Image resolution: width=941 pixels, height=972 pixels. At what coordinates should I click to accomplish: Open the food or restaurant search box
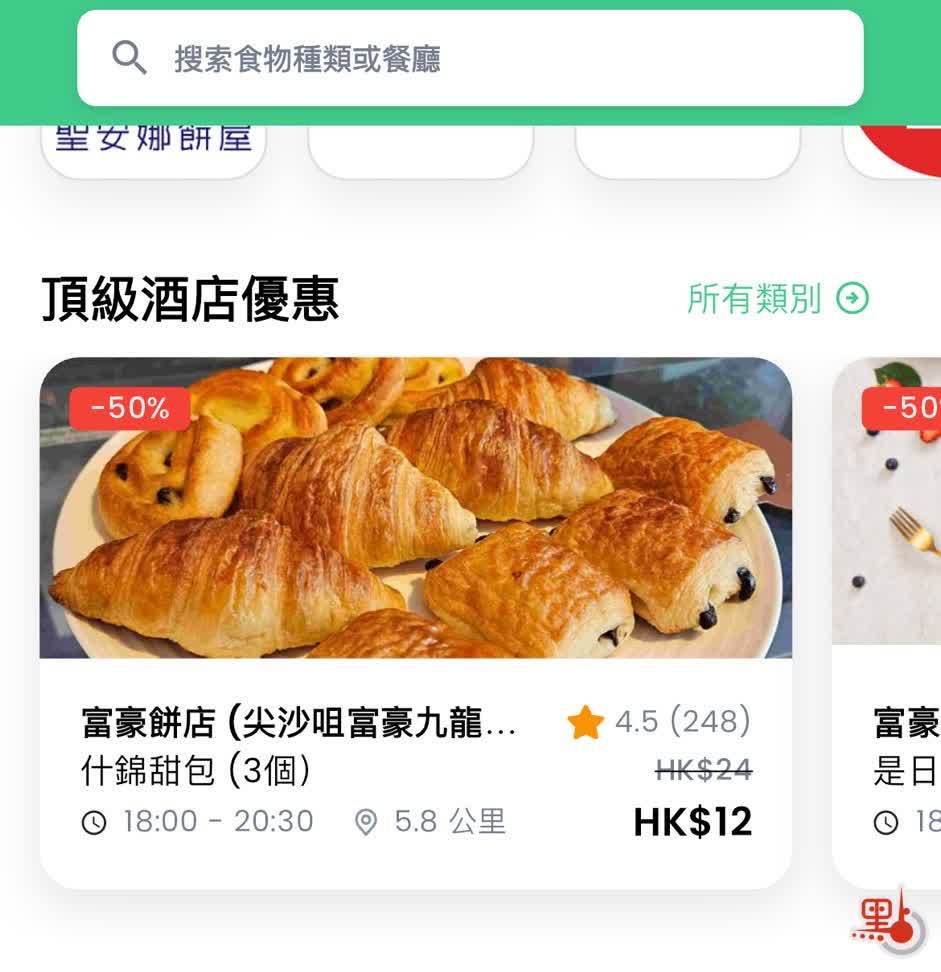[470, 59]
